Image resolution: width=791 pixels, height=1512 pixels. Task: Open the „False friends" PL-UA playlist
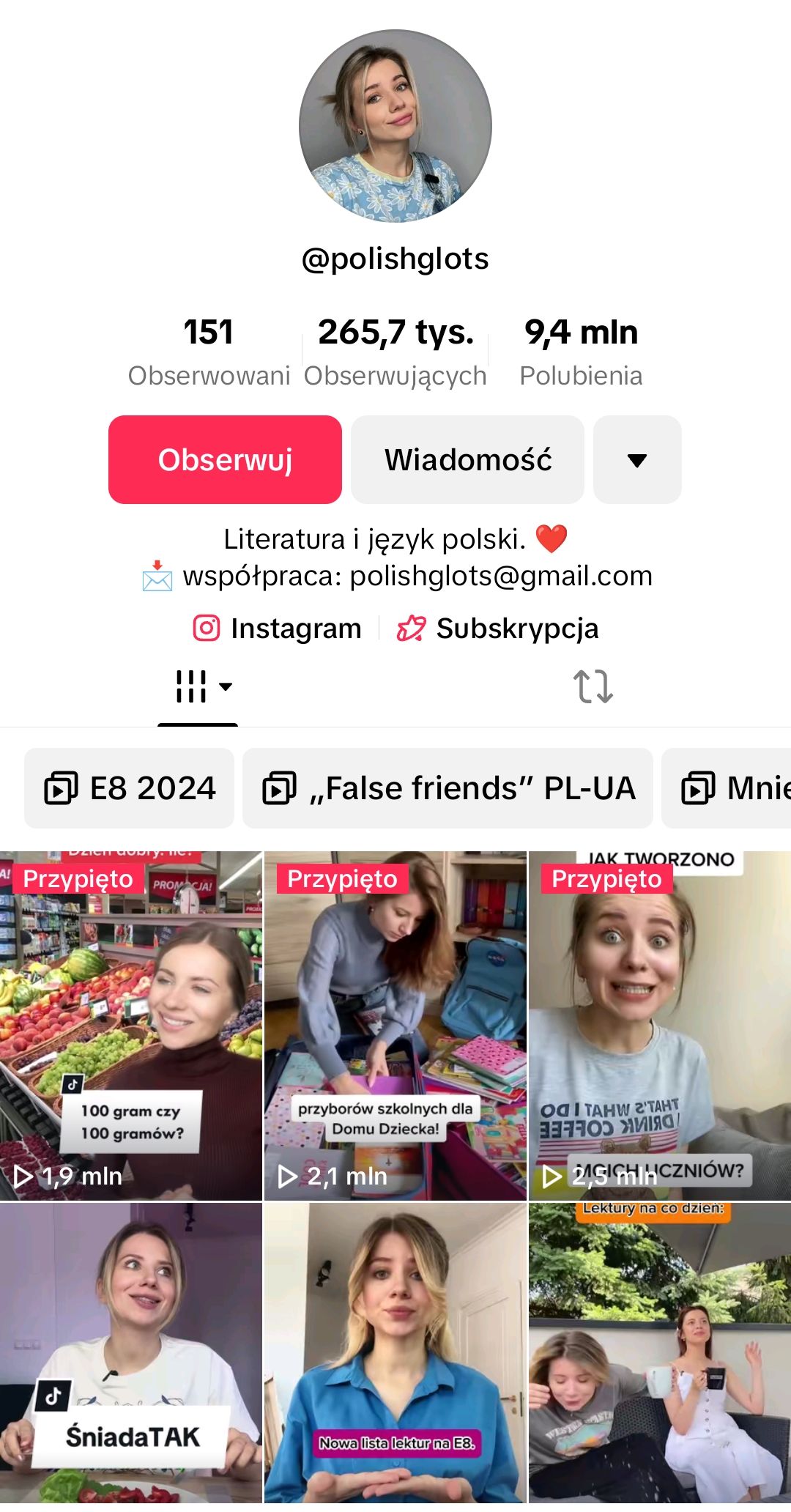pos(448,788)
